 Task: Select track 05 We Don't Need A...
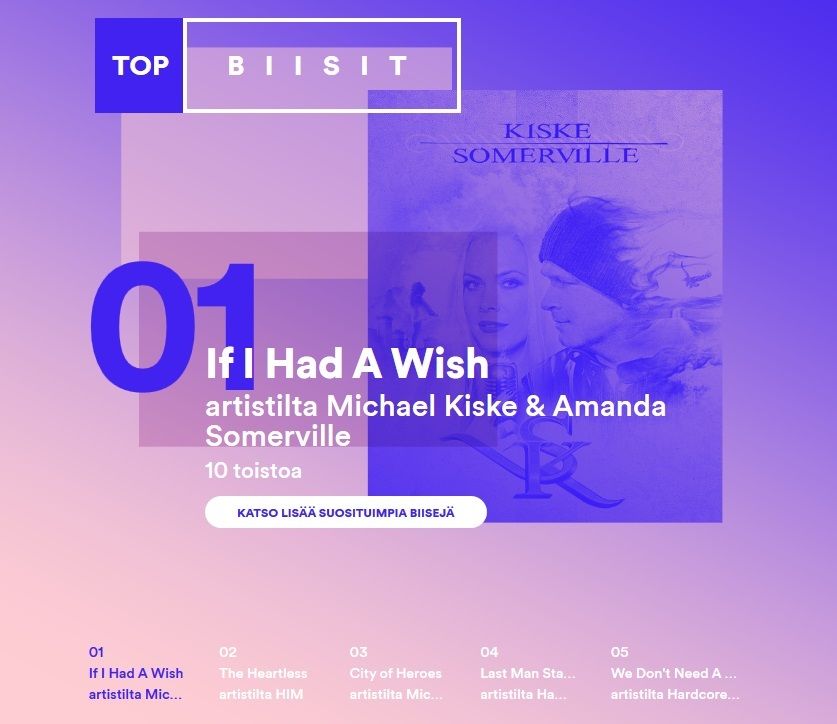(x=673, y=673)
